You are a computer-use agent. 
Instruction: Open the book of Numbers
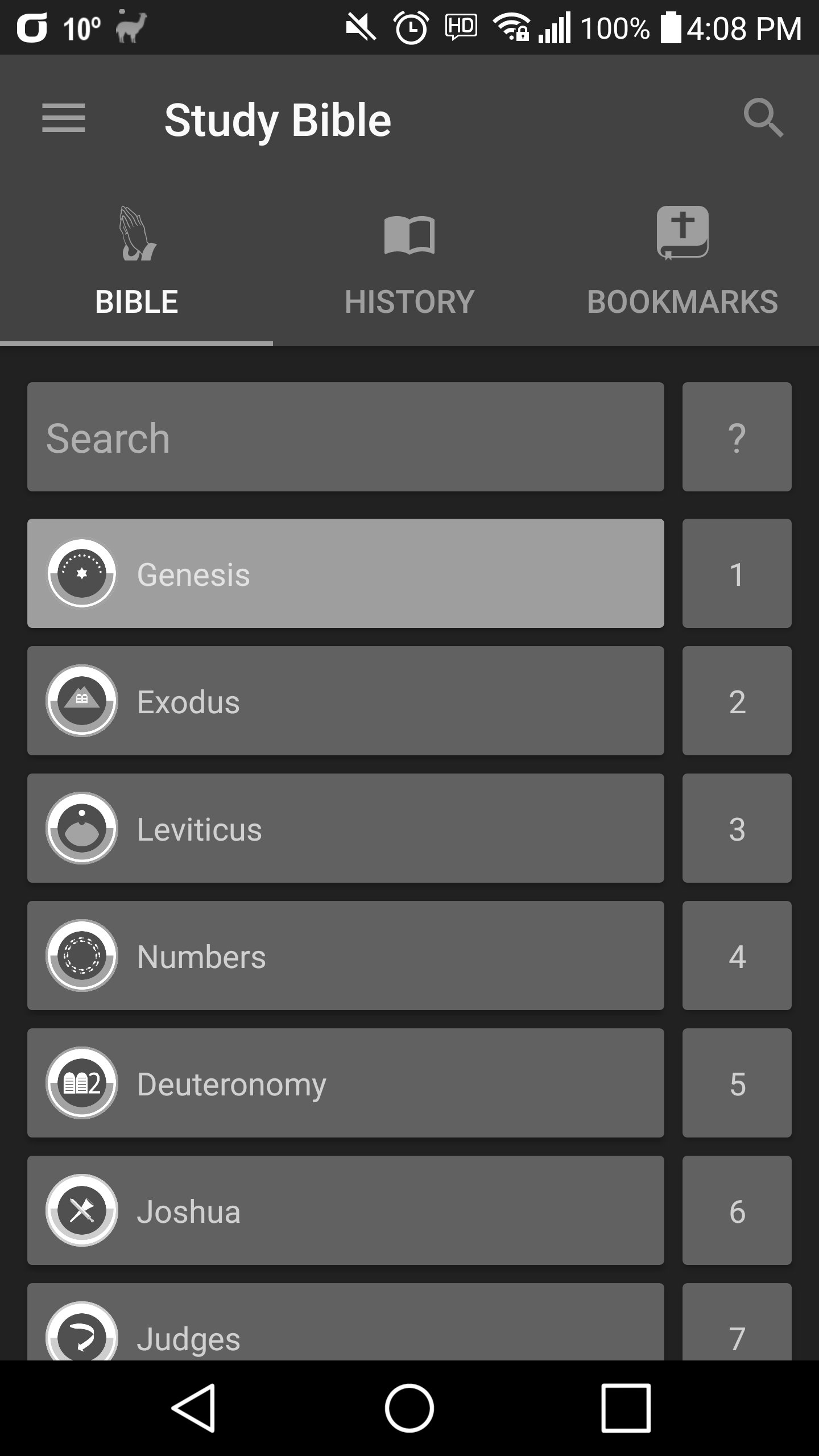tap(345, 955)
